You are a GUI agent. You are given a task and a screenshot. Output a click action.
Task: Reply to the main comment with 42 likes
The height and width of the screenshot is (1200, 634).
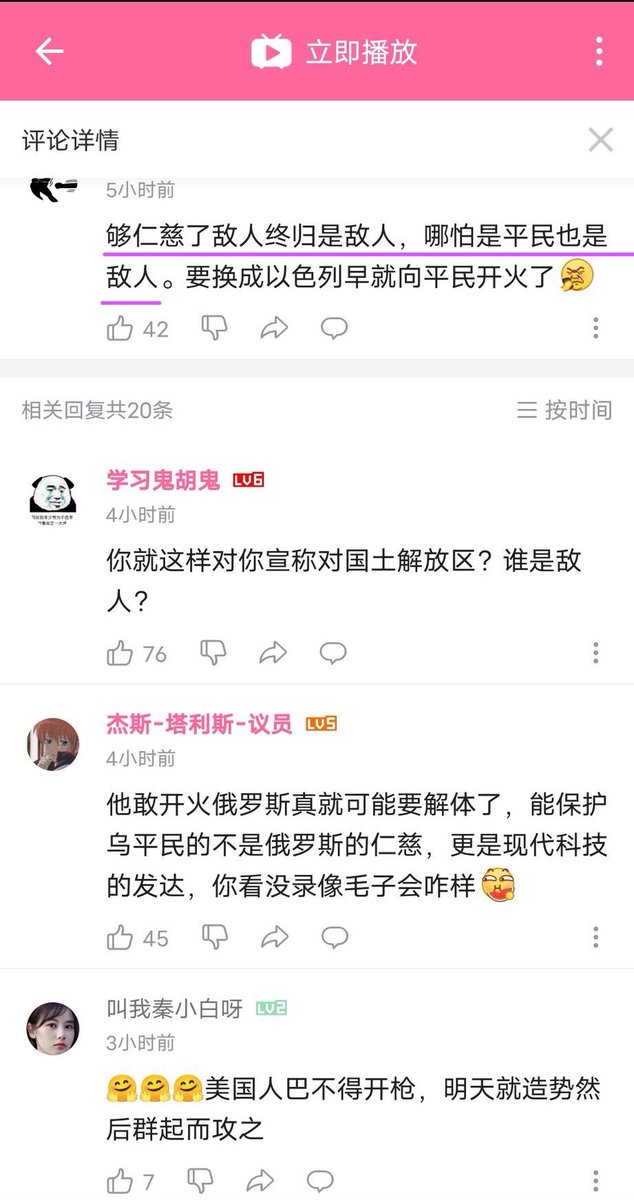(334, 328)
